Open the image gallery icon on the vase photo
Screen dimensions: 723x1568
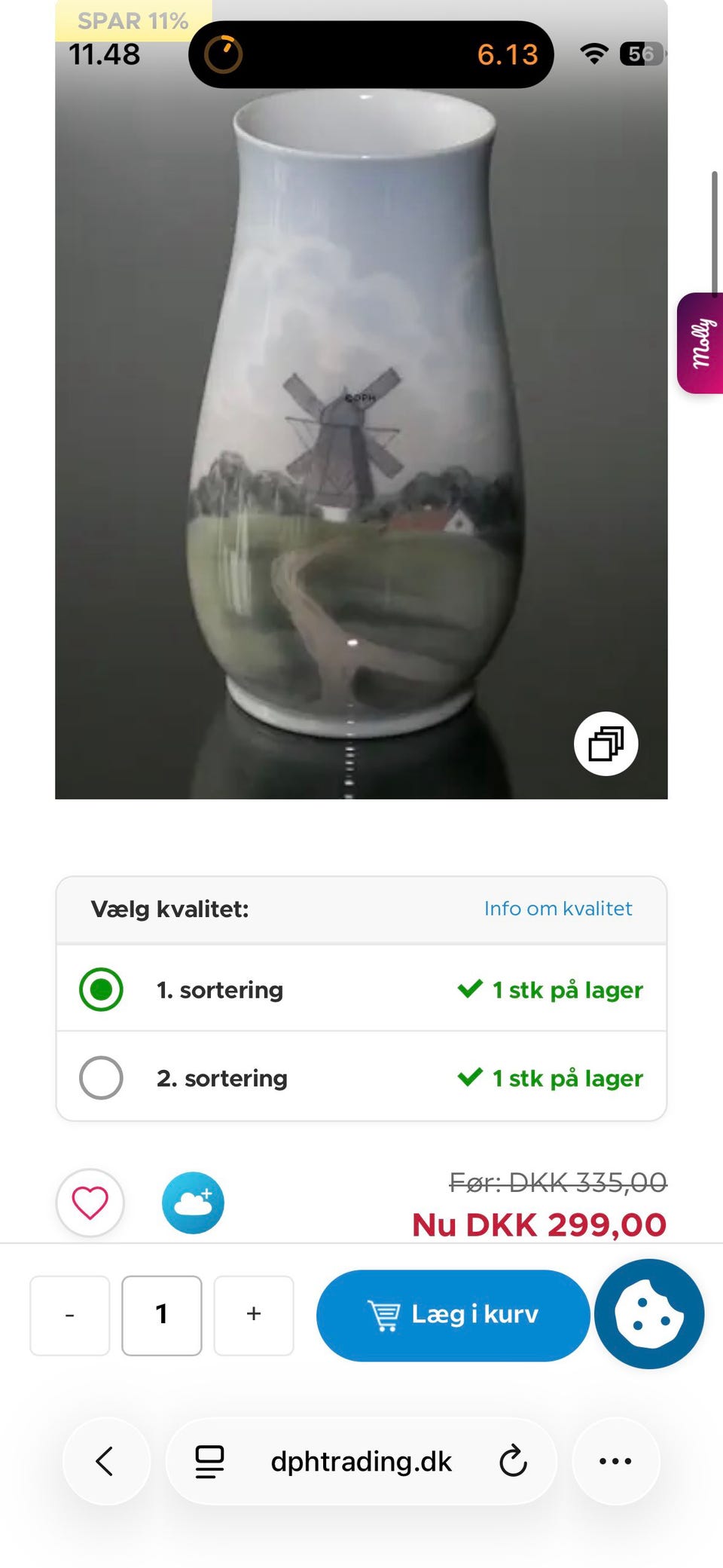[606, 744]
